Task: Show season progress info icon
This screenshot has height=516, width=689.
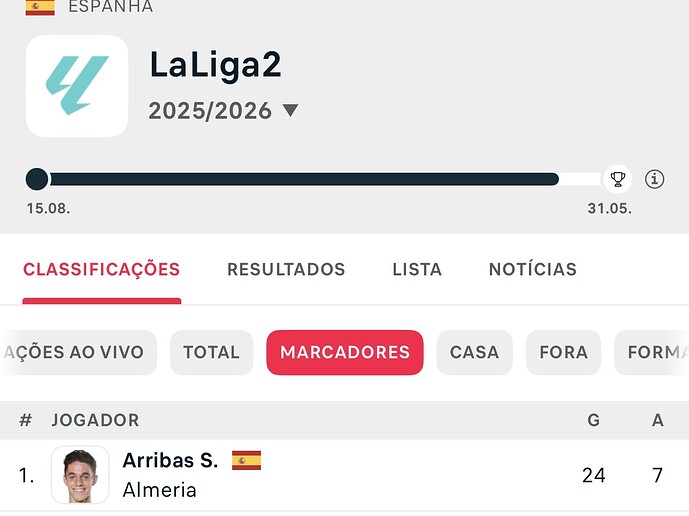Action: click(655, 179)
